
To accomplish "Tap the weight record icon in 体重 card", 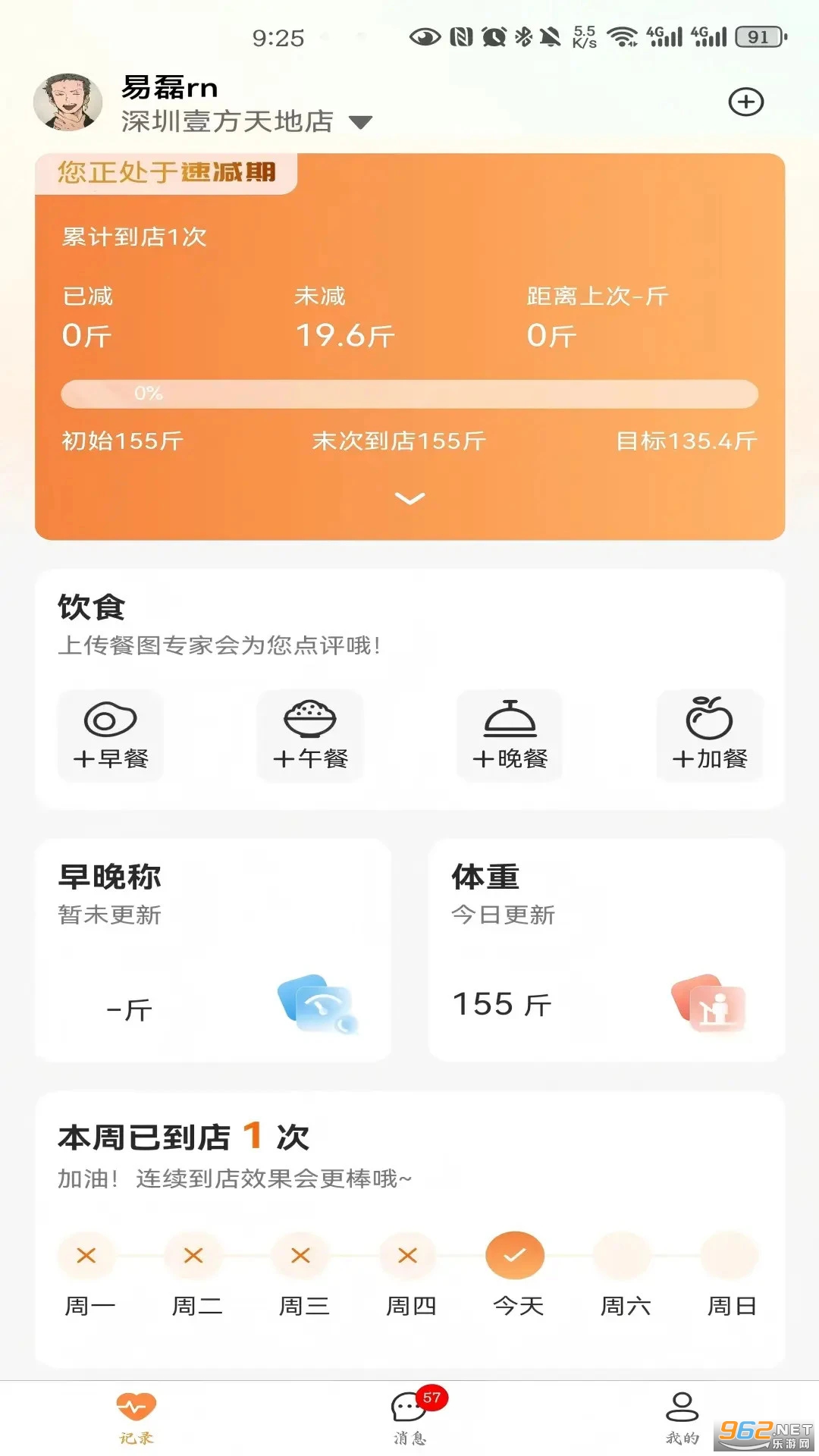I will pos(707,1003).
